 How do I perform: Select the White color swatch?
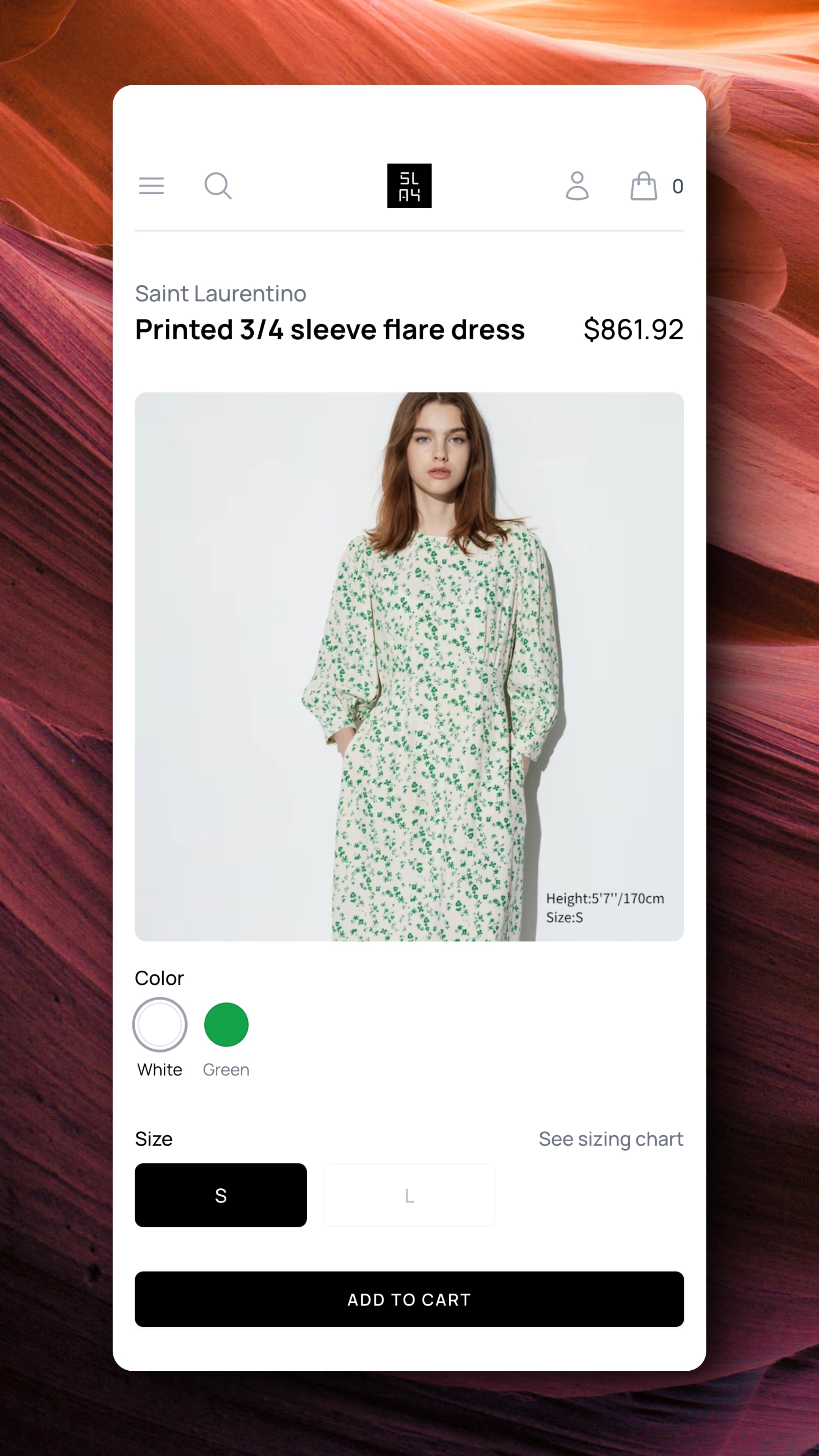point(160,1025)
